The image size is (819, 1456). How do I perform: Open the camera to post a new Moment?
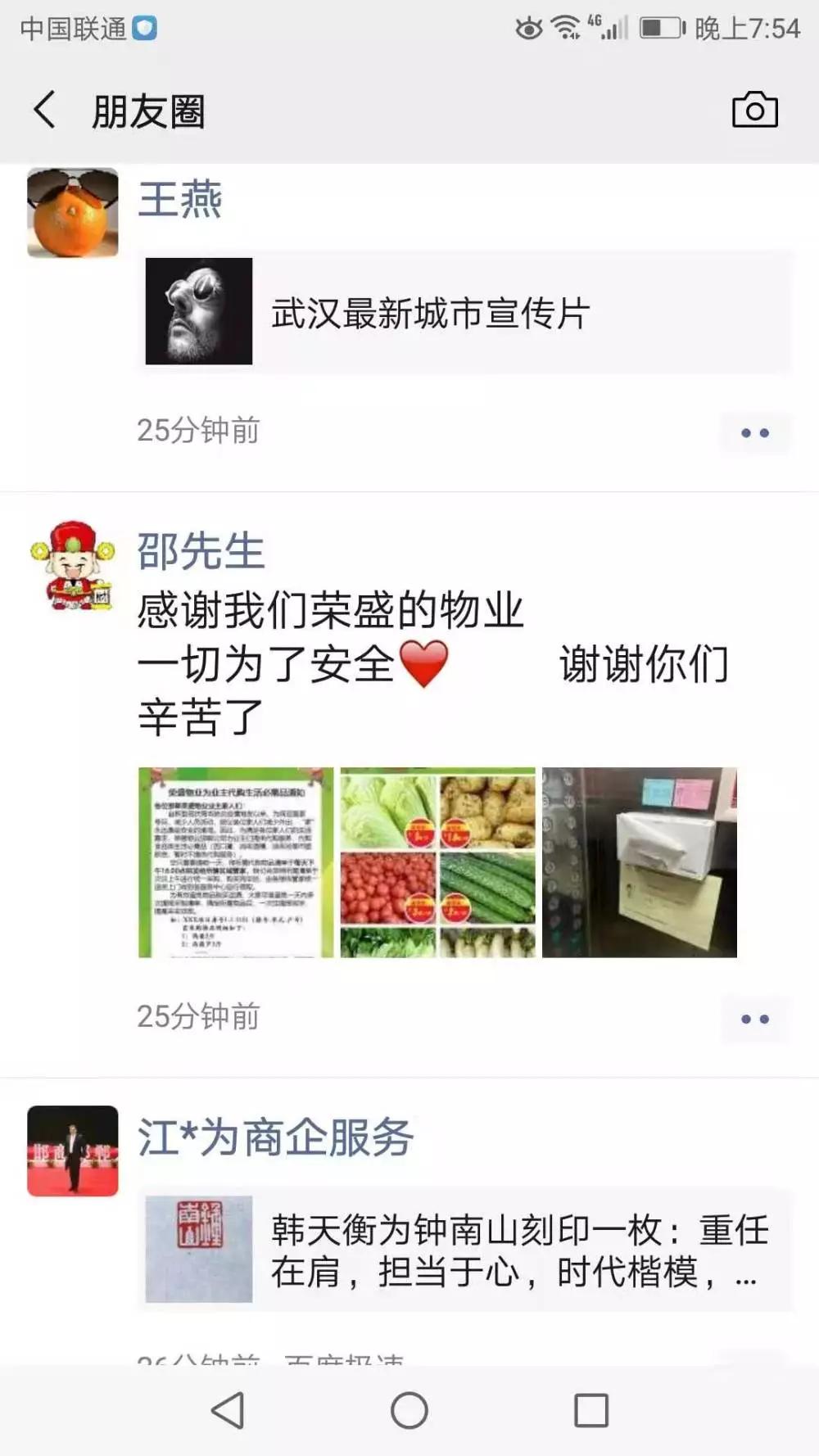pos(754,110)
